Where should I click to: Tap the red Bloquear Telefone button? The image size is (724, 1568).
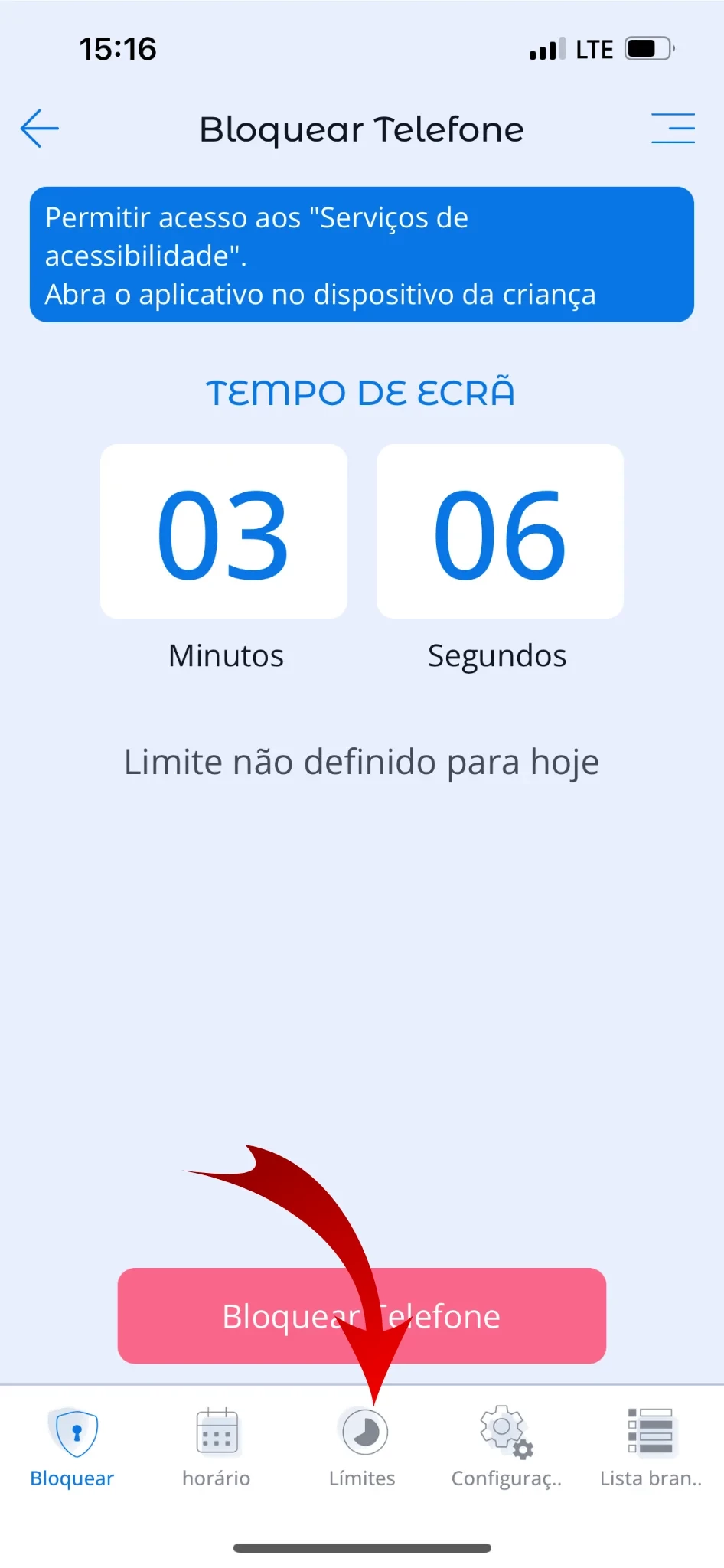(x=361, y=1315)
